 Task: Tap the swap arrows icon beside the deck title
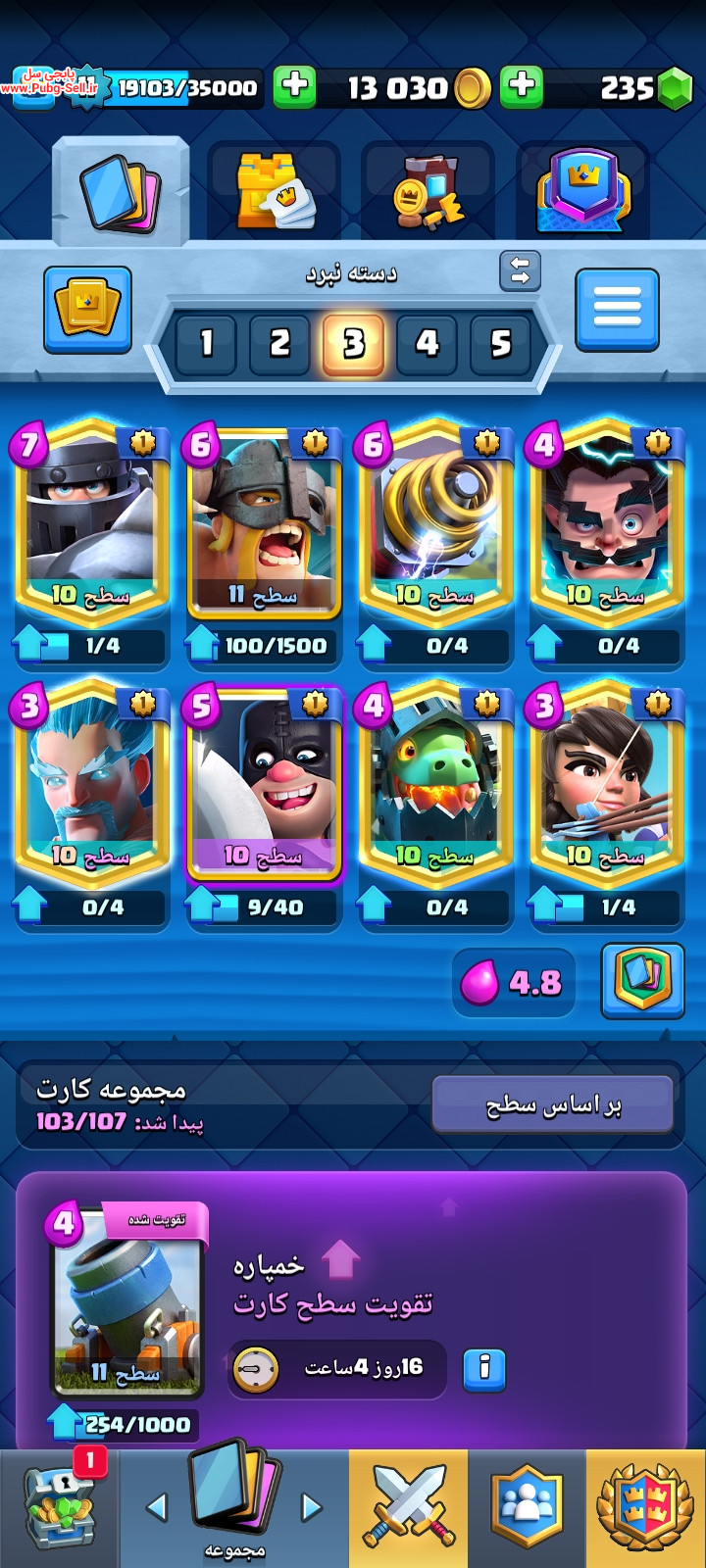[520, 271]
